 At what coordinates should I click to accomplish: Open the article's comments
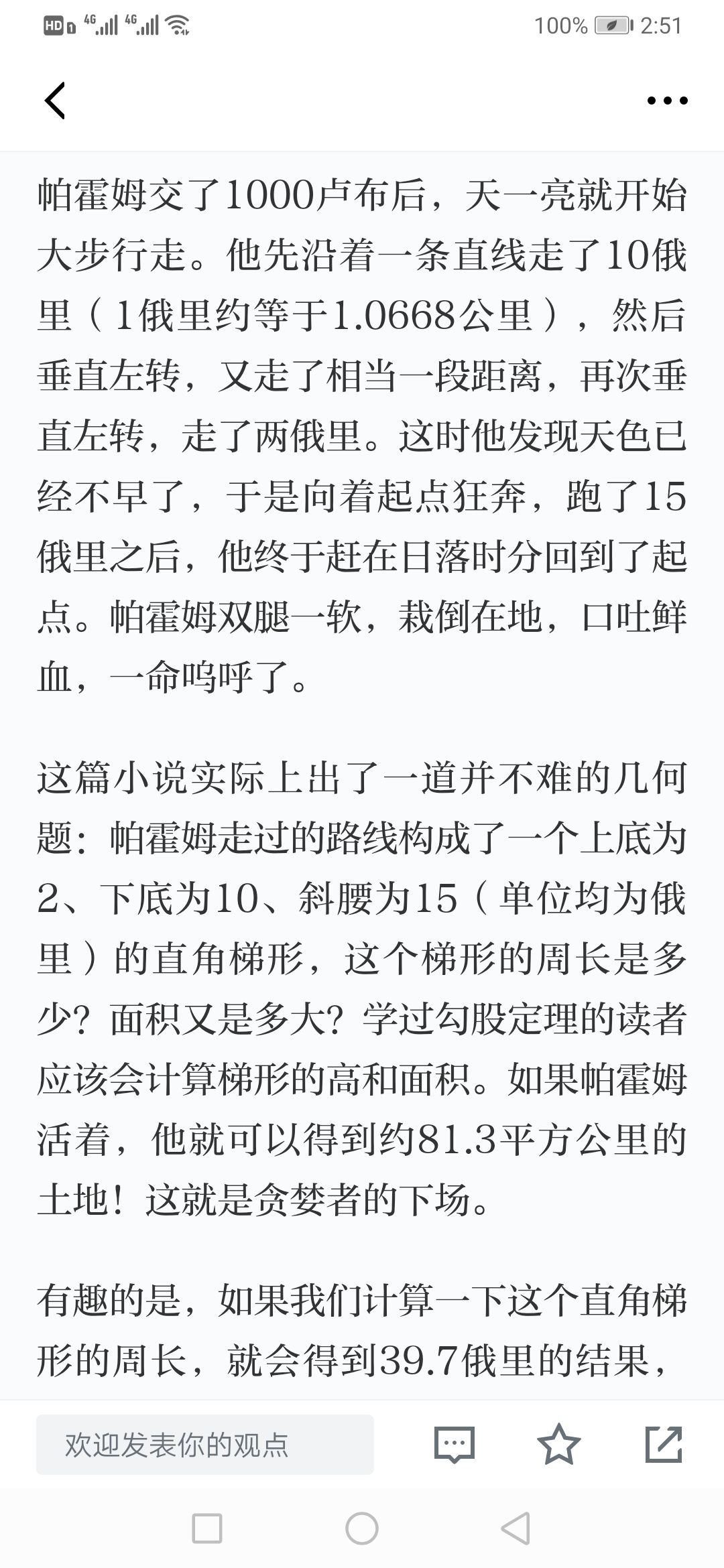(x=455, y=1444)
